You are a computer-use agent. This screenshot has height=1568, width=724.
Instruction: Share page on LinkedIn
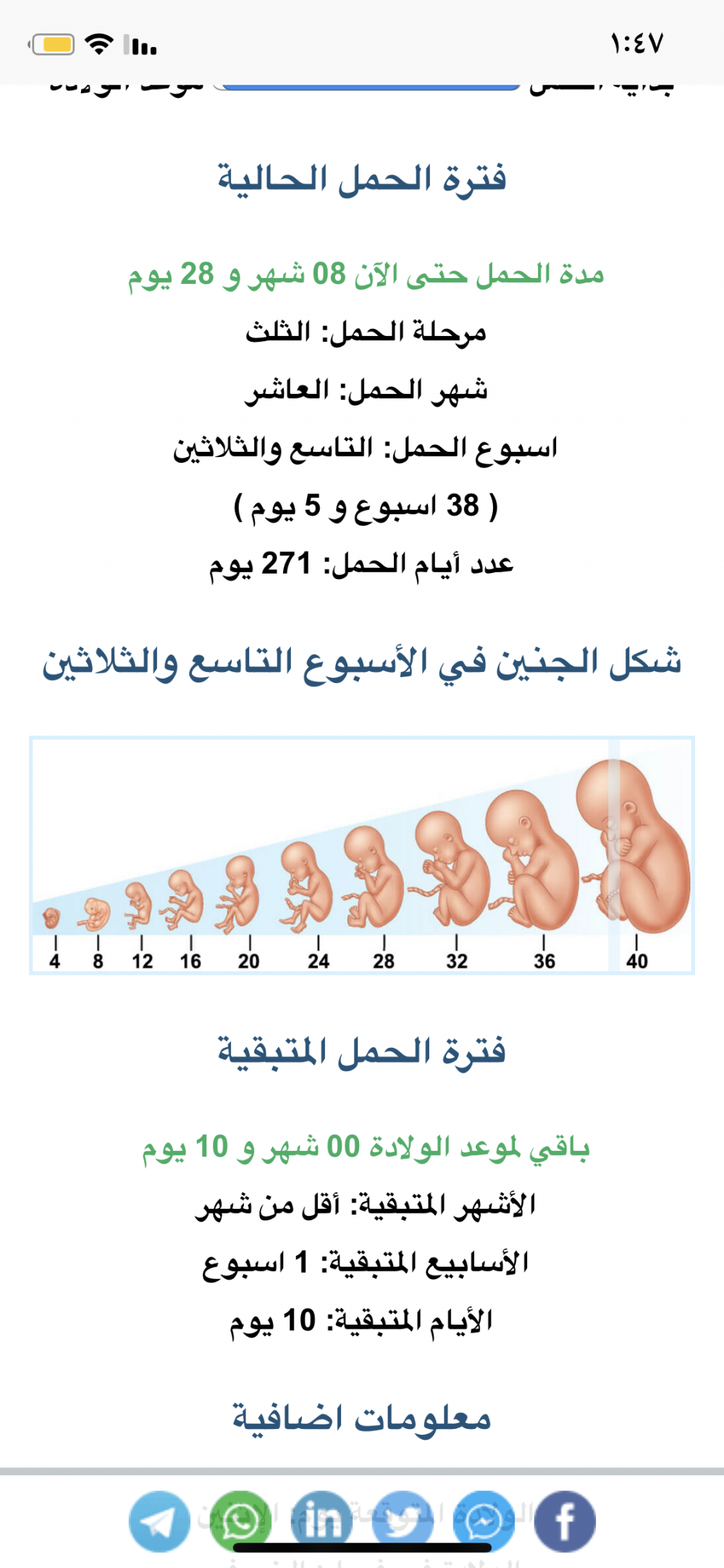pyautogui.click(x=321, y=1521)
